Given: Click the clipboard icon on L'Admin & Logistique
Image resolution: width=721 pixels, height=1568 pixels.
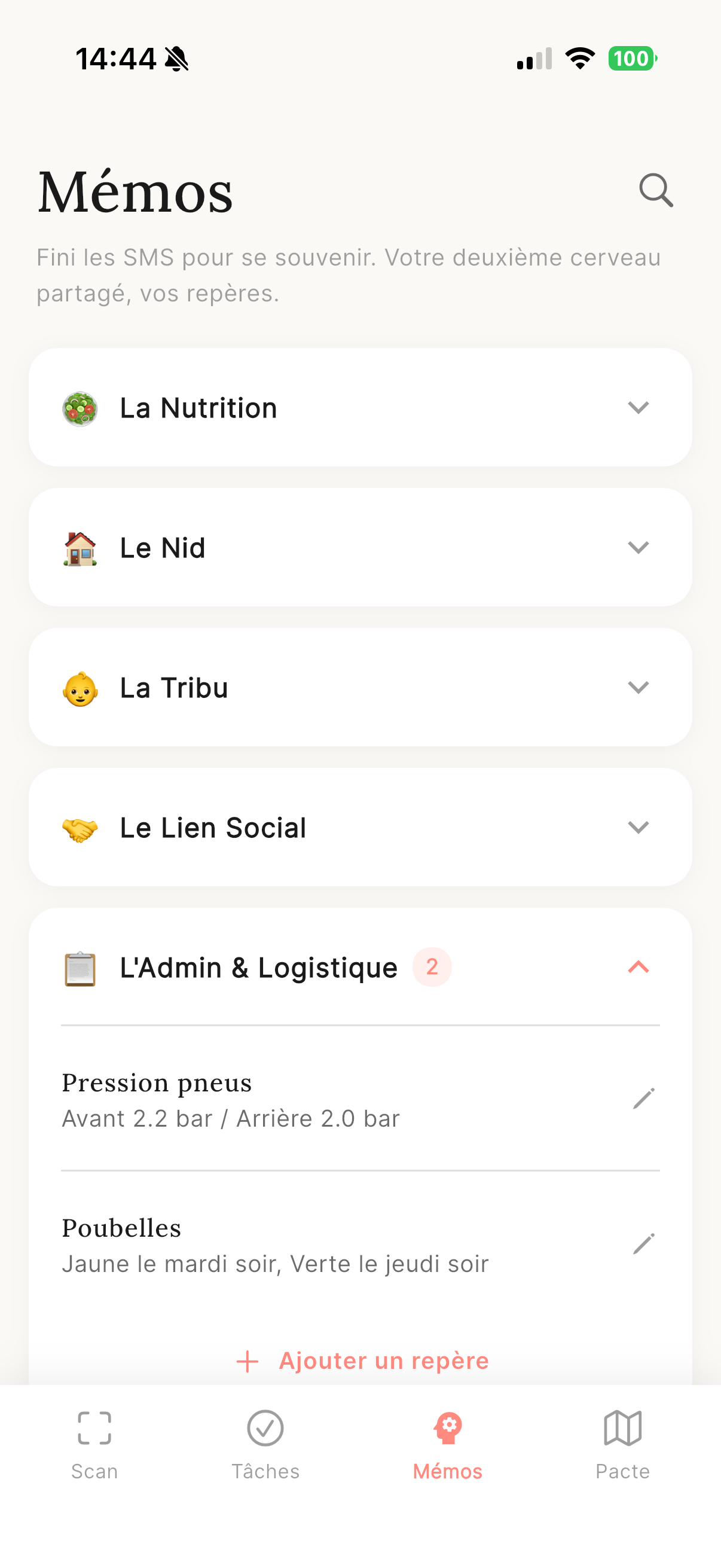Looking at the screenshot, I should 80,968.
